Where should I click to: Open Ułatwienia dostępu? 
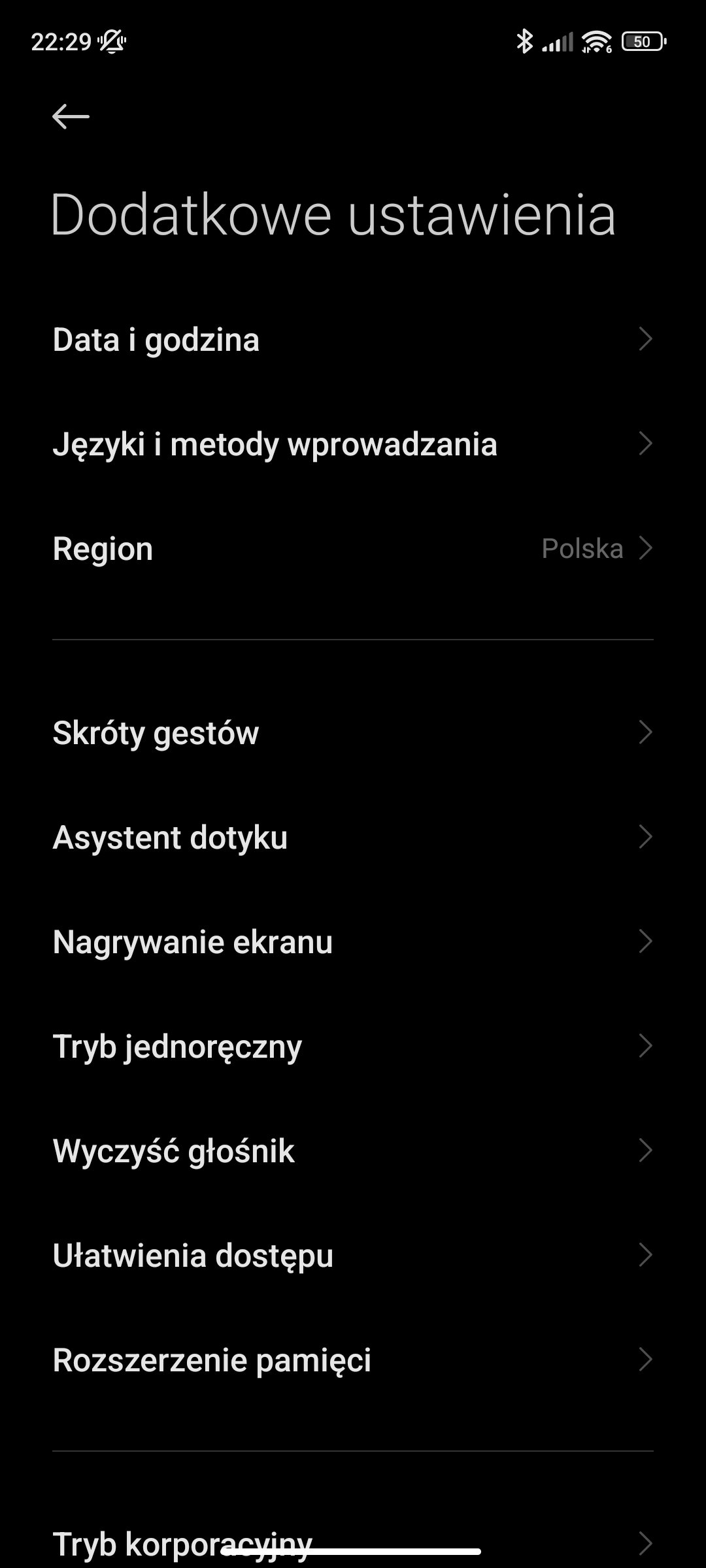pyautogui.click(x=353, y=1256)
